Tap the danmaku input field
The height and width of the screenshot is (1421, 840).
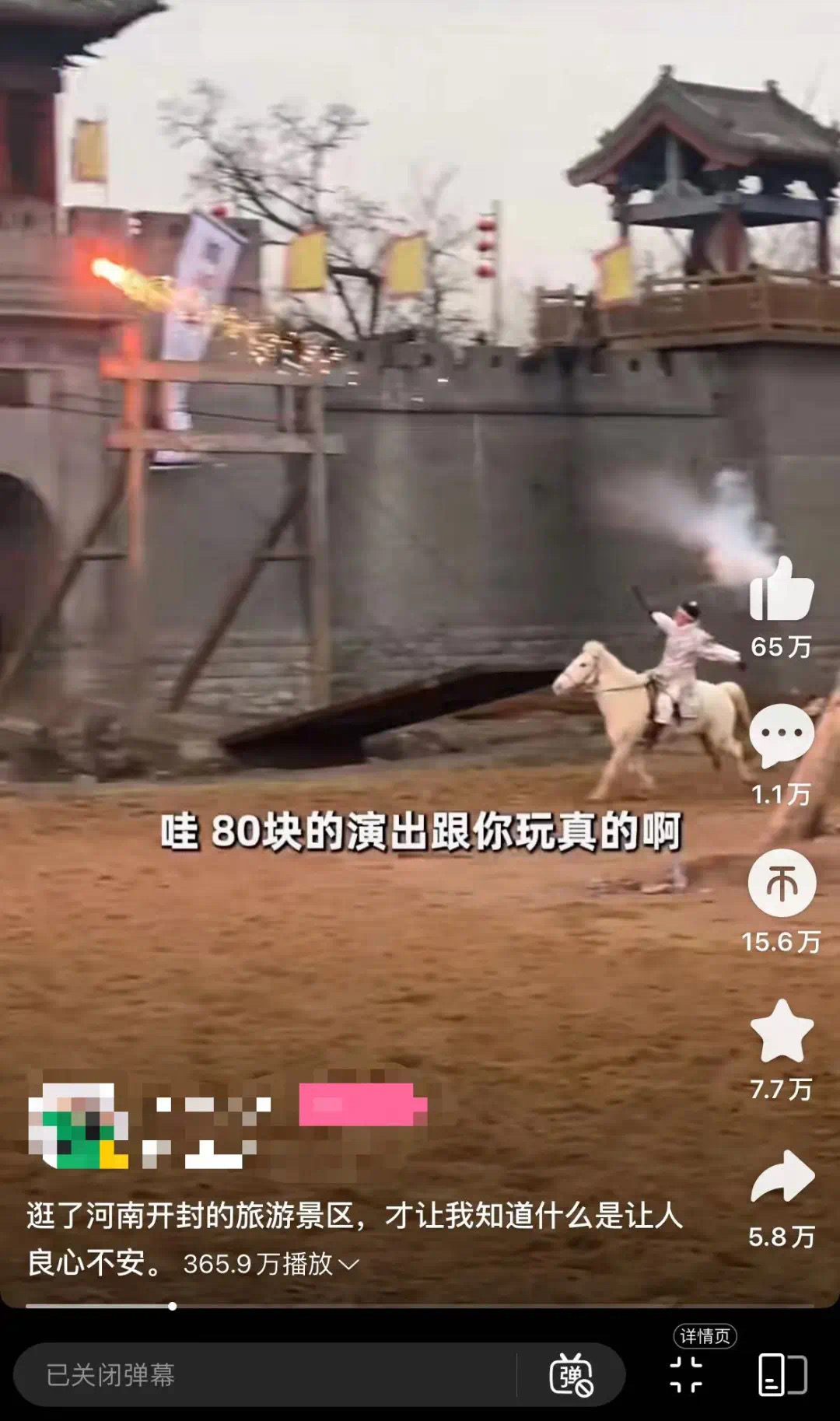264,1374
